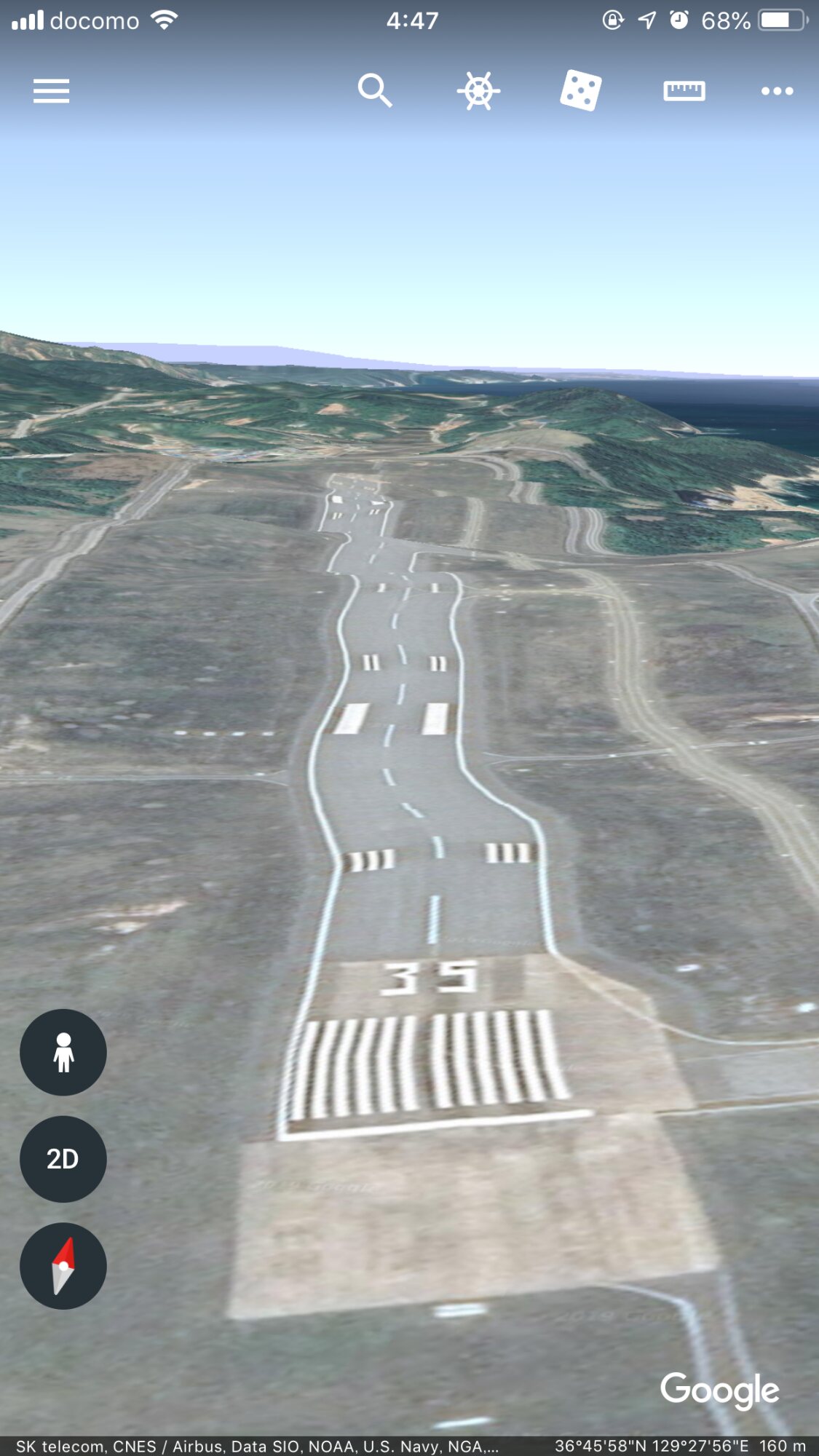
Task: Open the ruler measure tool
Action: [x=684, y=91]
